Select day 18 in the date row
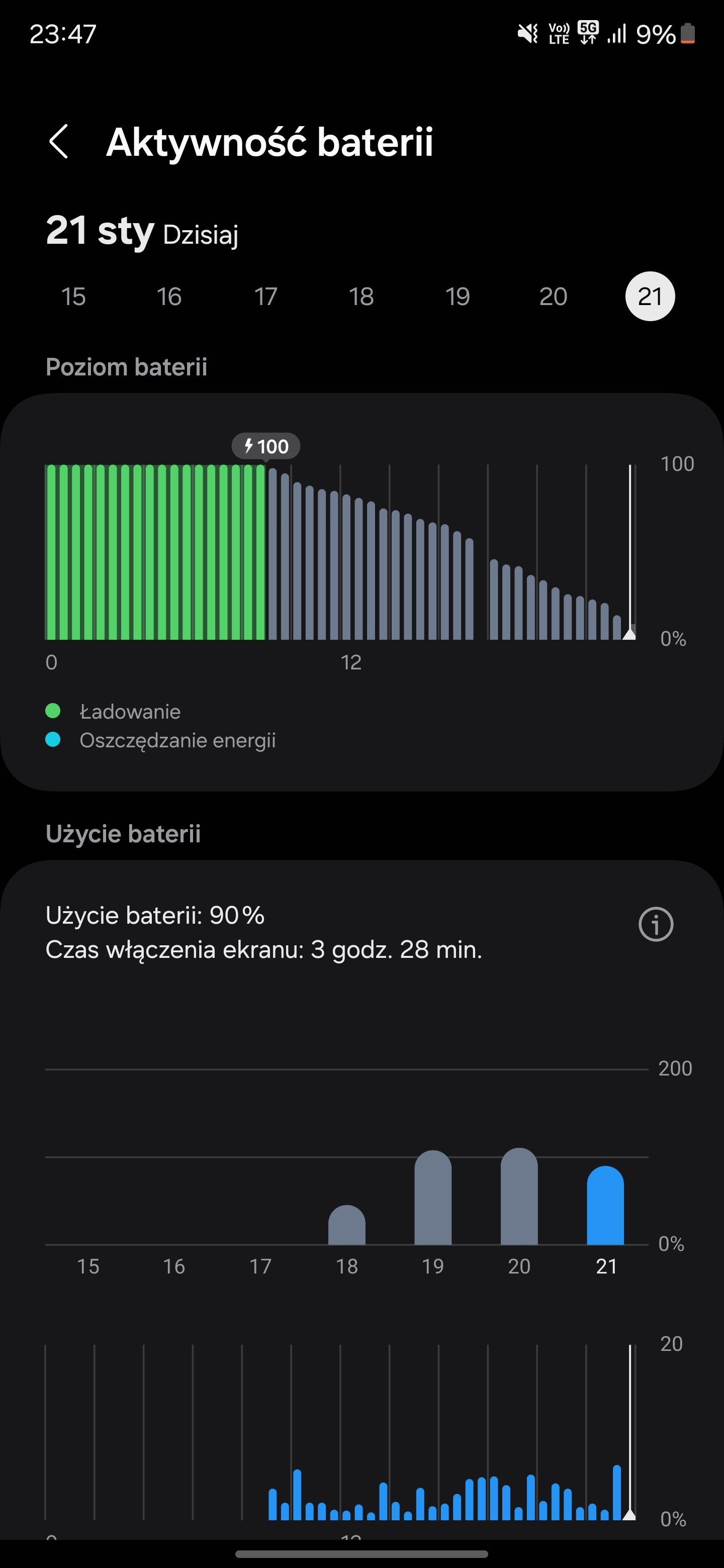This screenshot has width=724, height=1568. 361,297
